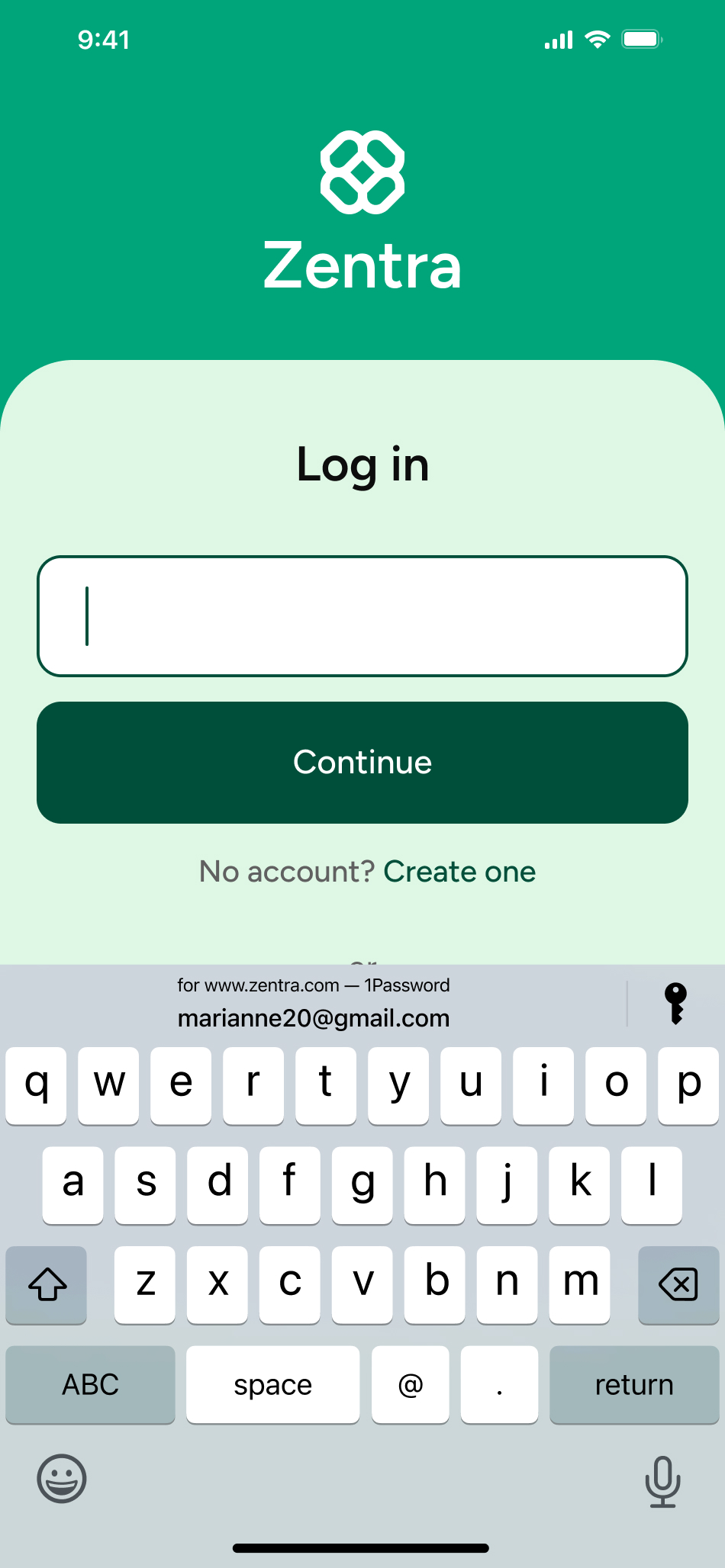Open the emoji keyboard
This screenshot has width=725, height=1568.
pyautogui.click(x=62, y=1479)
